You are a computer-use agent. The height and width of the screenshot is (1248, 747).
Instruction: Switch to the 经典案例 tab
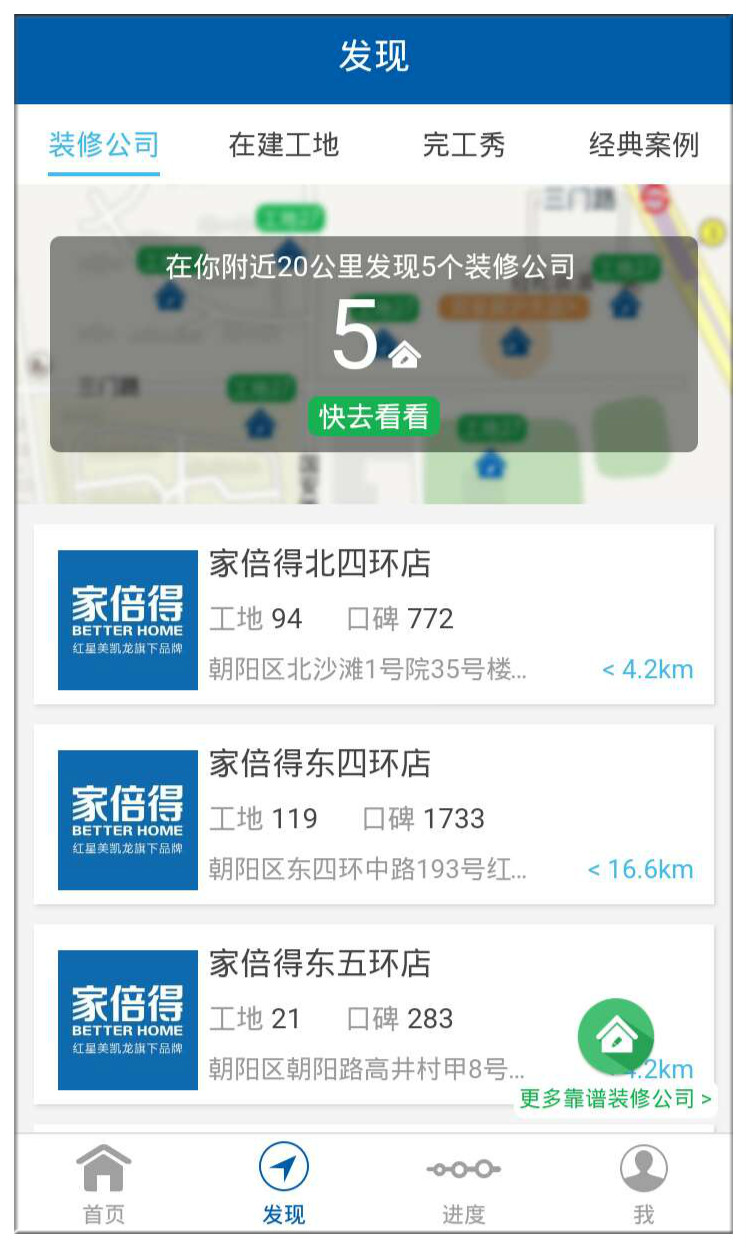[644, 145]
